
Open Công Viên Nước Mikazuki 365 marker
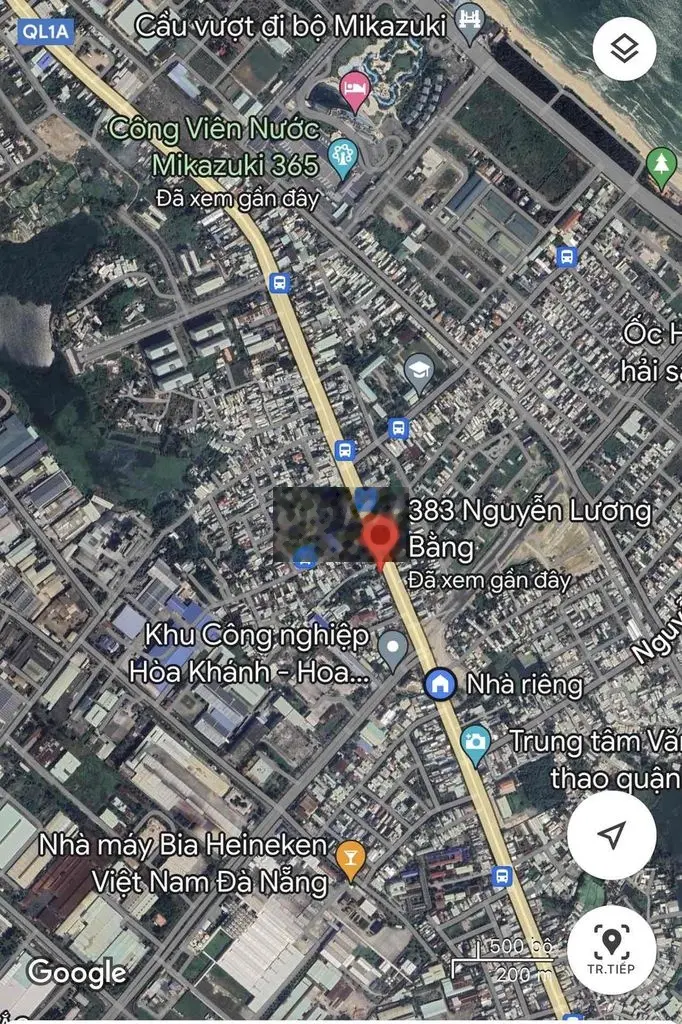343,157
